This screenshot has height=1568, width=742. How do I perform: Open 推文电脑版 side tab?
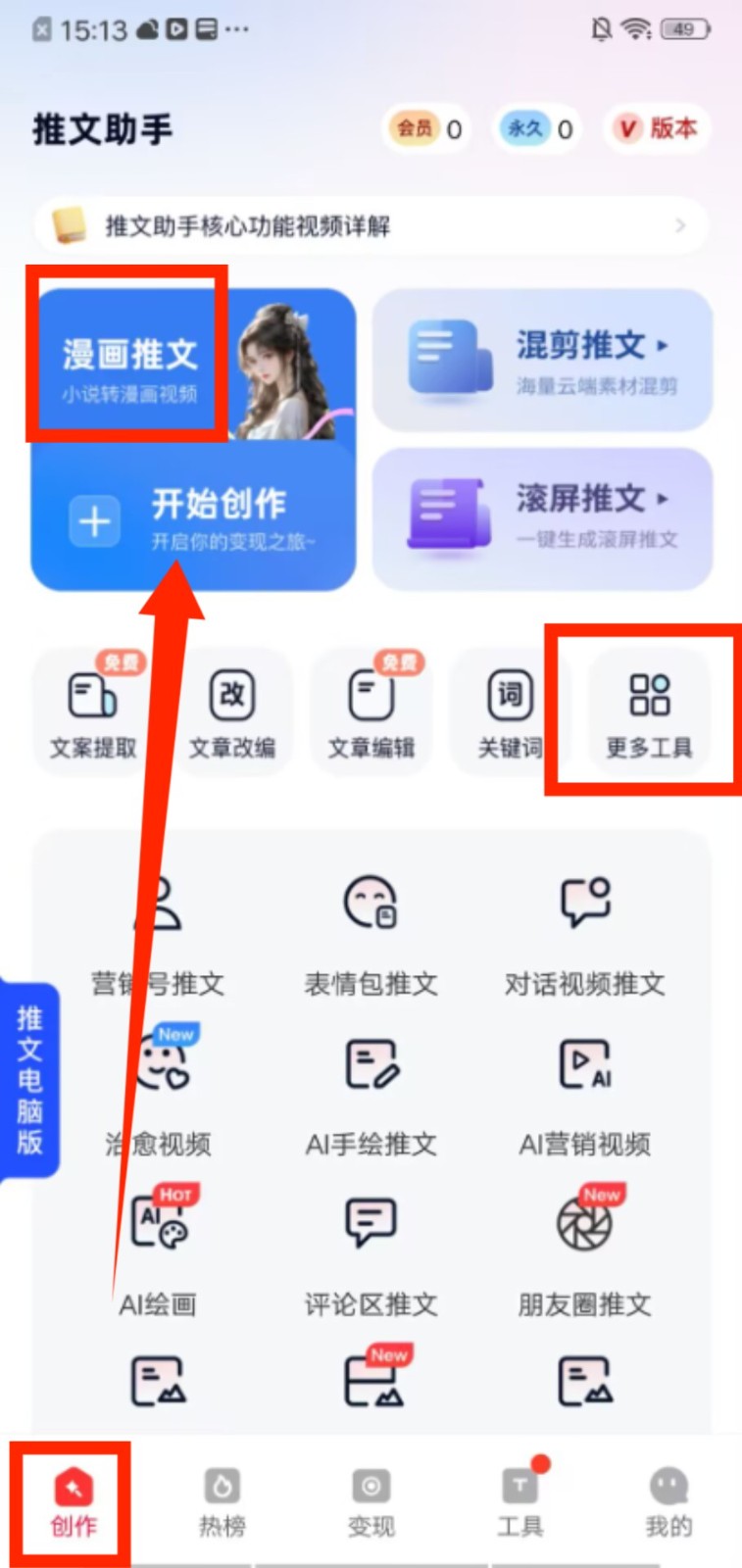click(30, 1080)
